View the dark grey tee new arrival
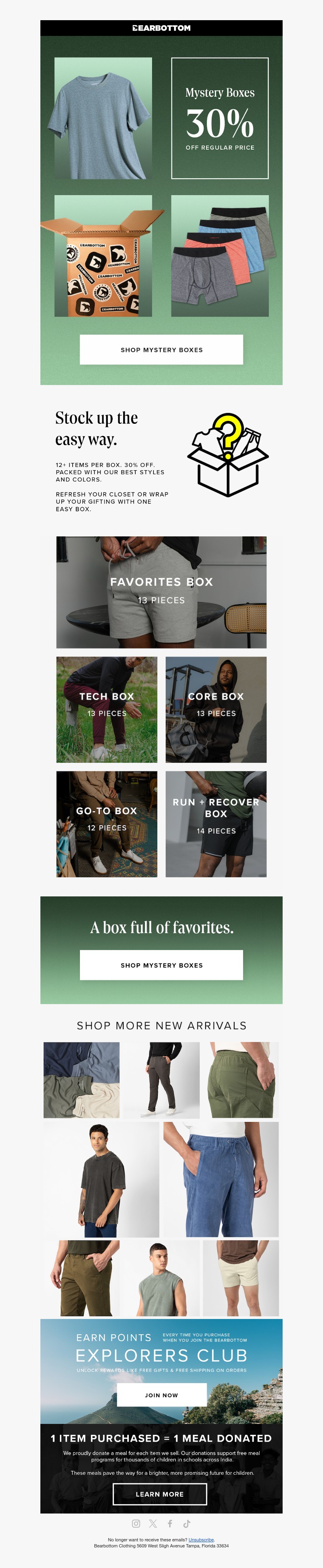323x1568 pixels. click(102, 1179)
